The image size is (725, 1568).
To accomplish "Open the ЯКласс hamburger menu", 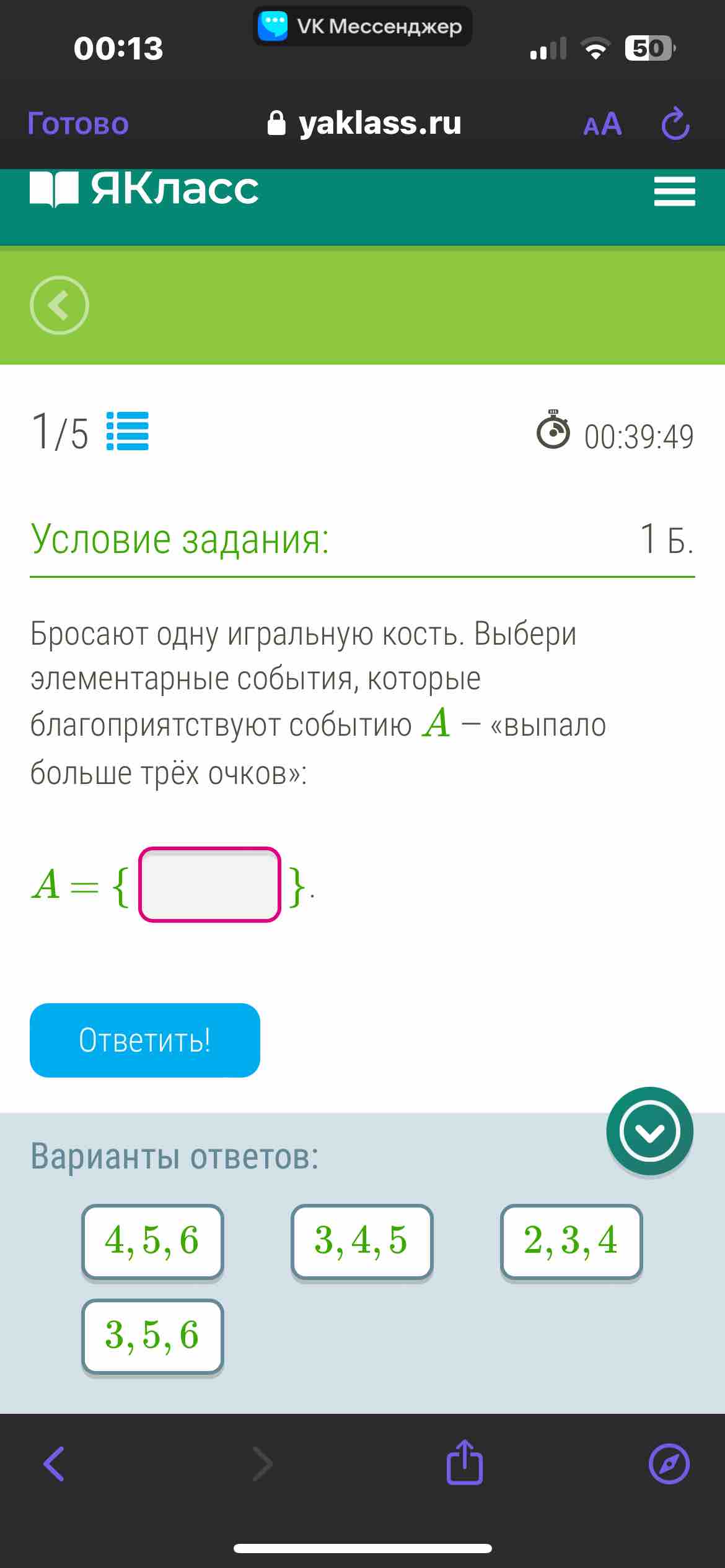I will pyautogui.click(x=675, y=190).
